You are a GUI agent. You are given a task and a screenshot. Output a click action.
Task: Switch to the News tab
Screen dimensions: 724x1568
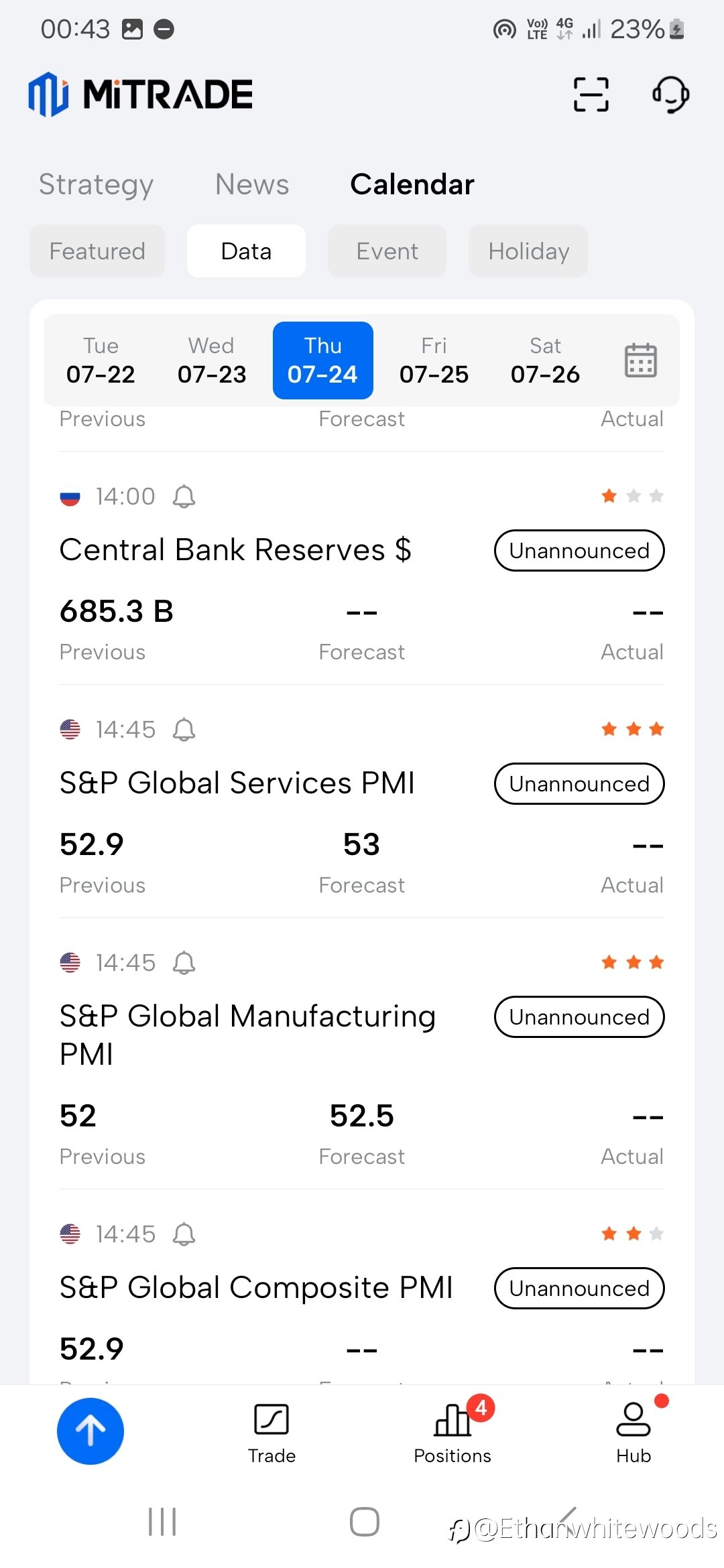(252, 184)
